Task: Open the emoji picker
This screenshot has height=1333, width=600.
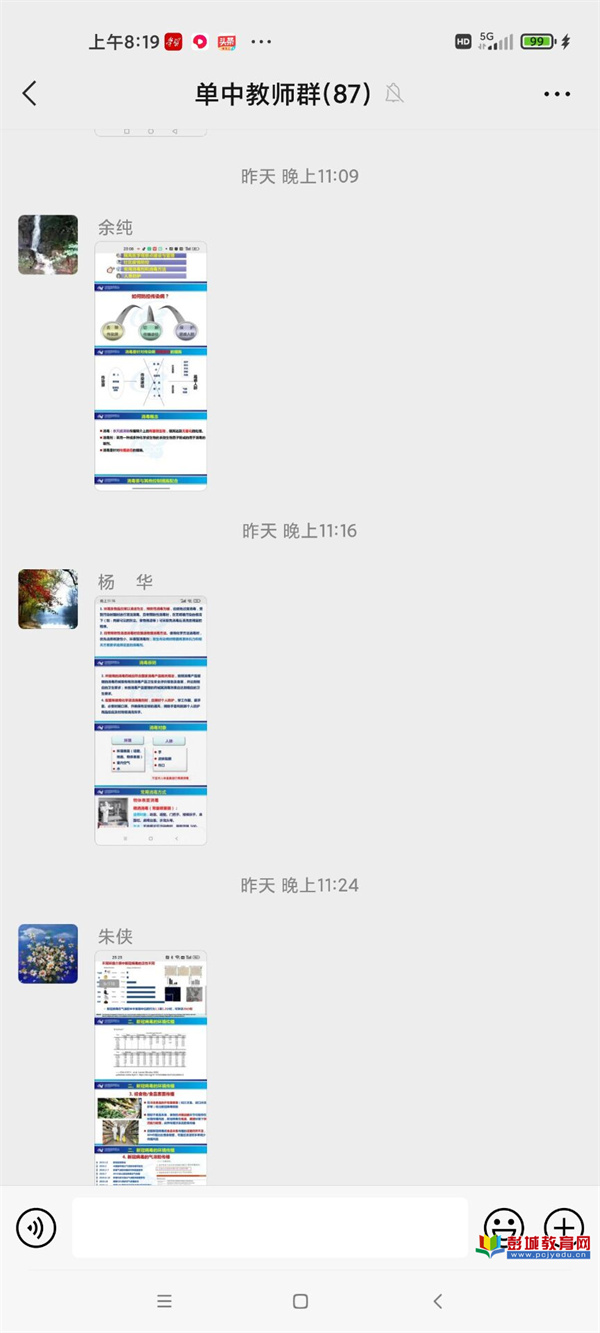Action: (x=503, y=1225)
